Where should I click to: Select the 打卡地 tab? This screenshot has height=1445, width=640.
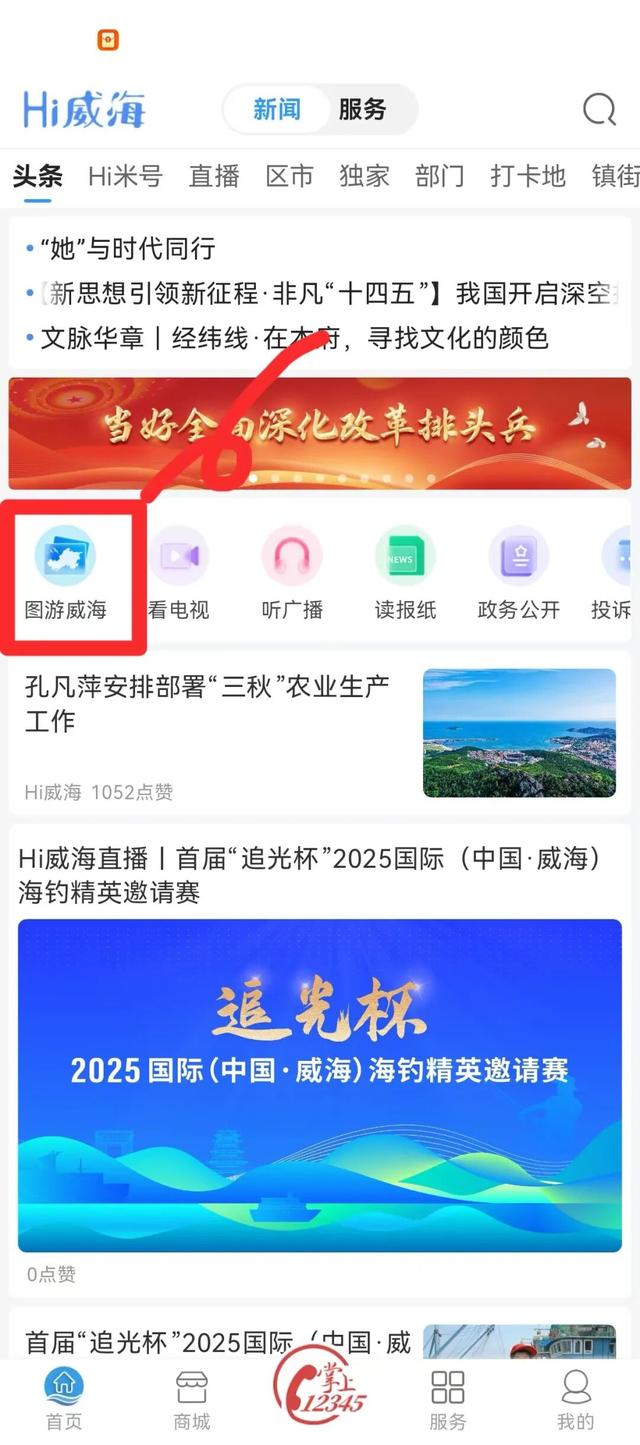[x=528, y=176]
